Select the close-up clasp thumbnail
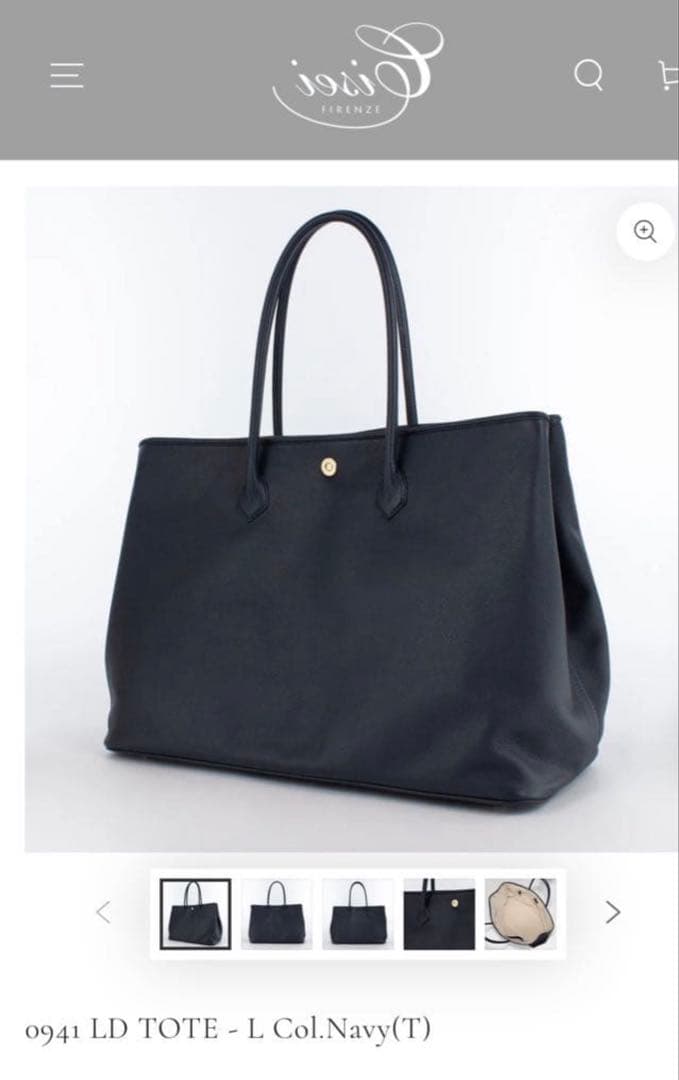679x1080 pixels. click(439, 914)
